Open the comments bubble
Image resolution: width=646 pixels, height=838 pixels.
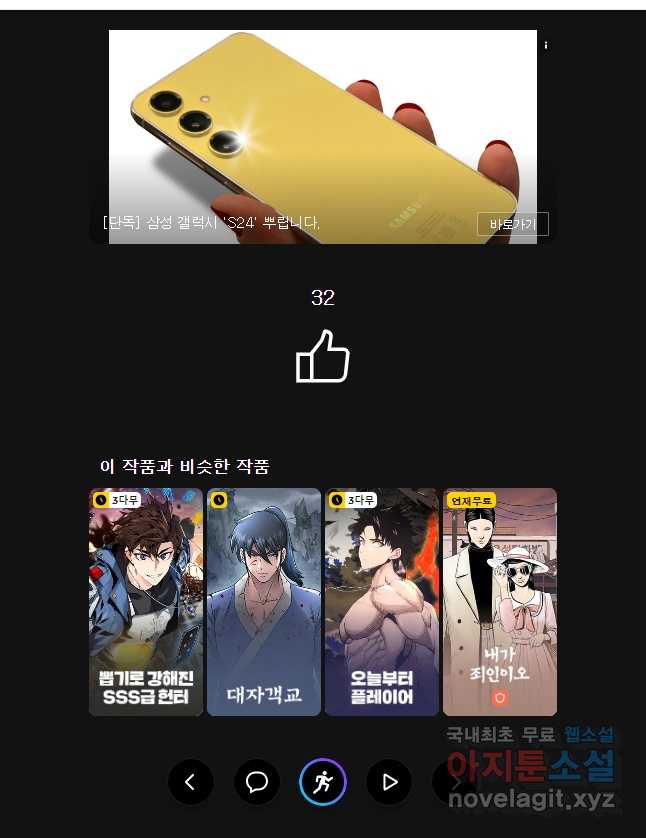[x=257, y=782]
